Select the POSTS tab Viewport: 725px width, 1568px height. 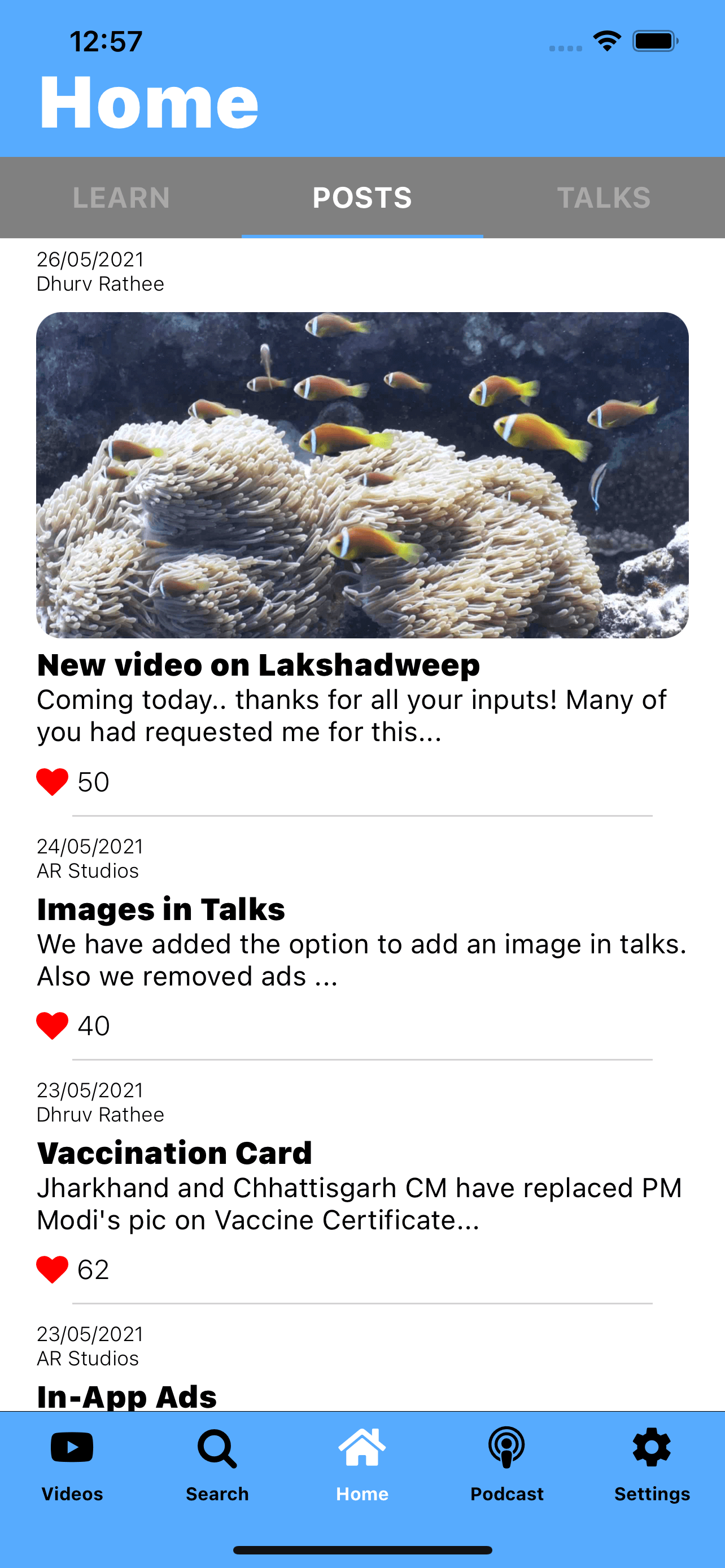click(362, 198)
